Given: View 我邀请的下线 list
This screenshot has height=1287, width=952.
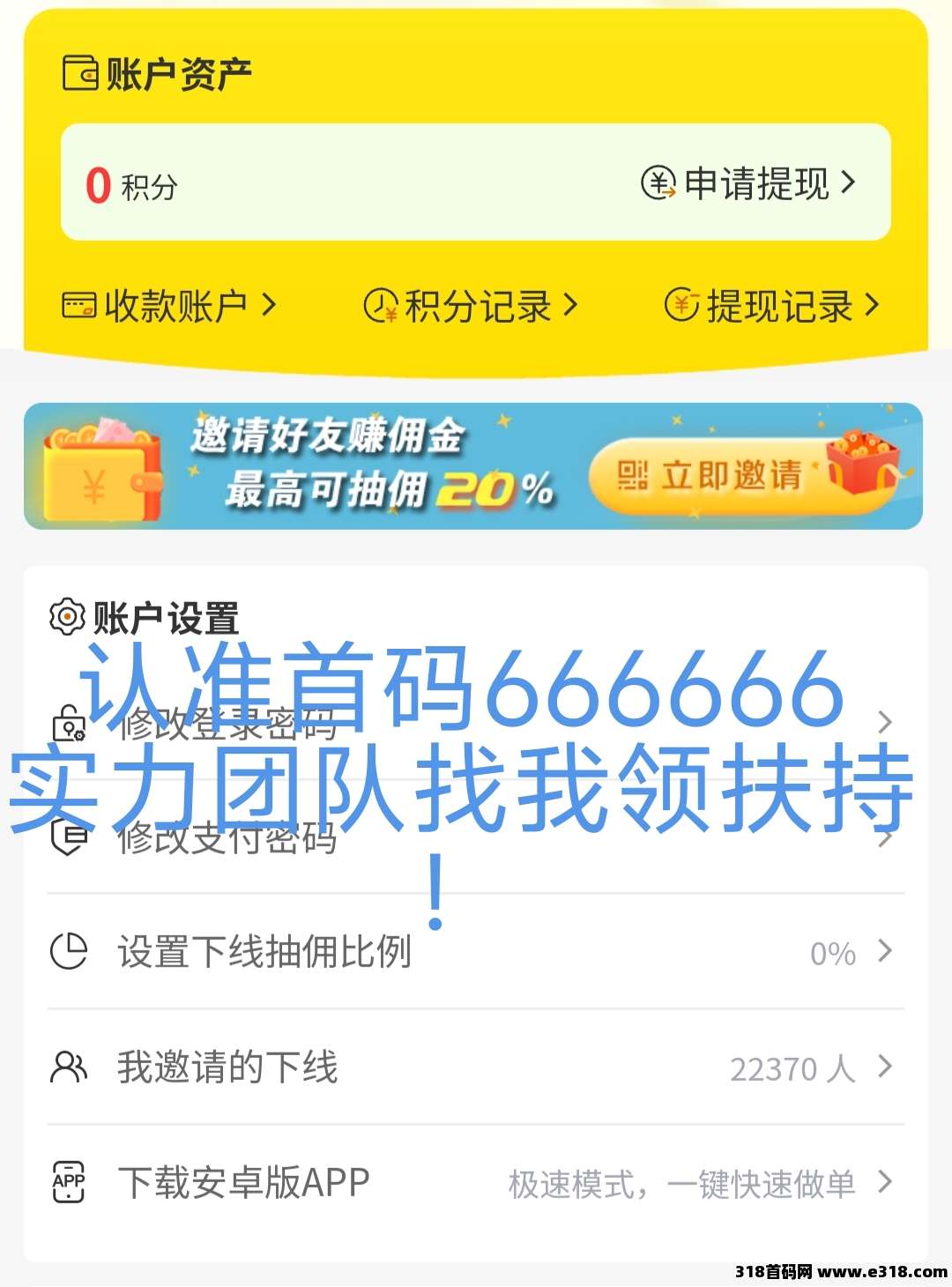Looking at the screenshot, I should click(476, 1068).
